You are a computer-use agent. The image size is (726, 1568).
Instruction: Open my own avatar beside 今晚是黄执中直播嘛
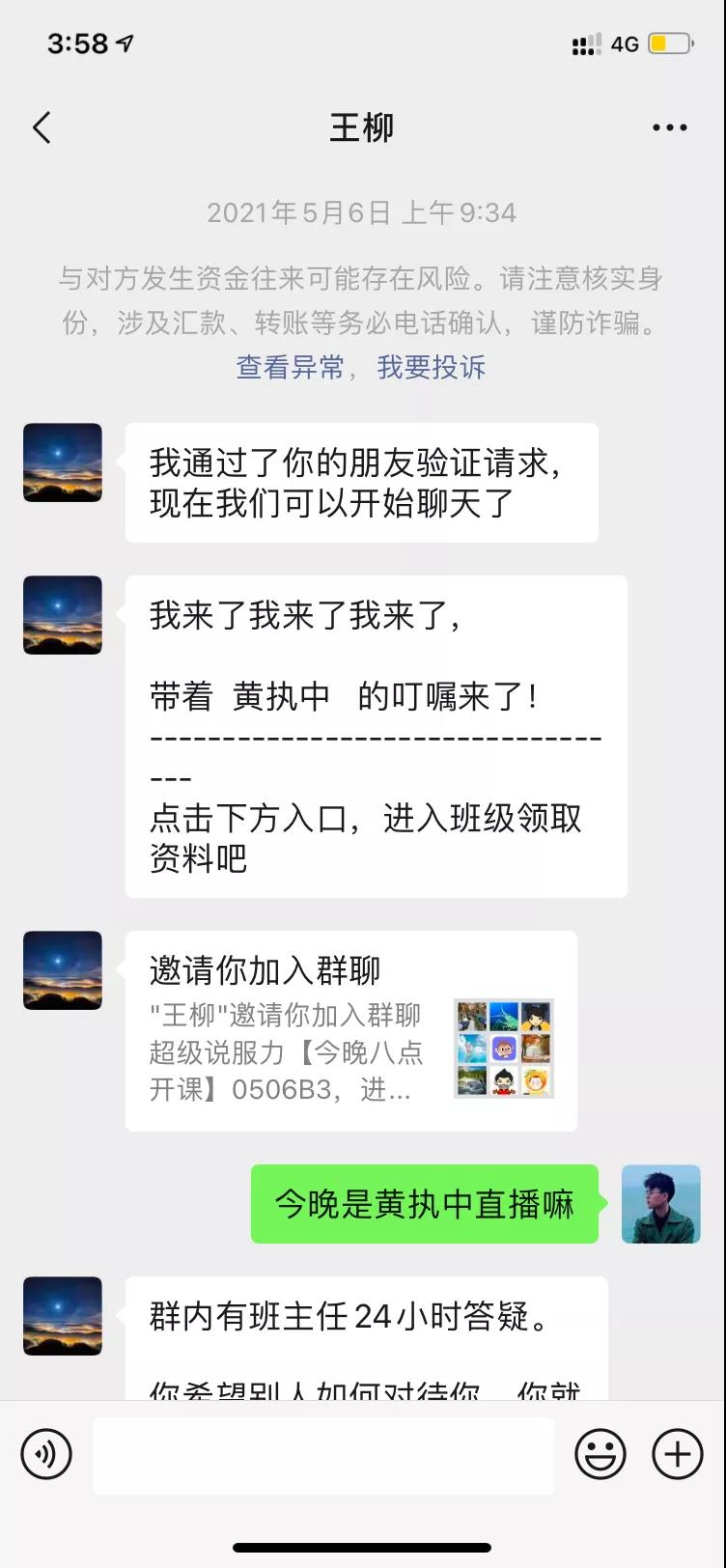coord(660,1204)
